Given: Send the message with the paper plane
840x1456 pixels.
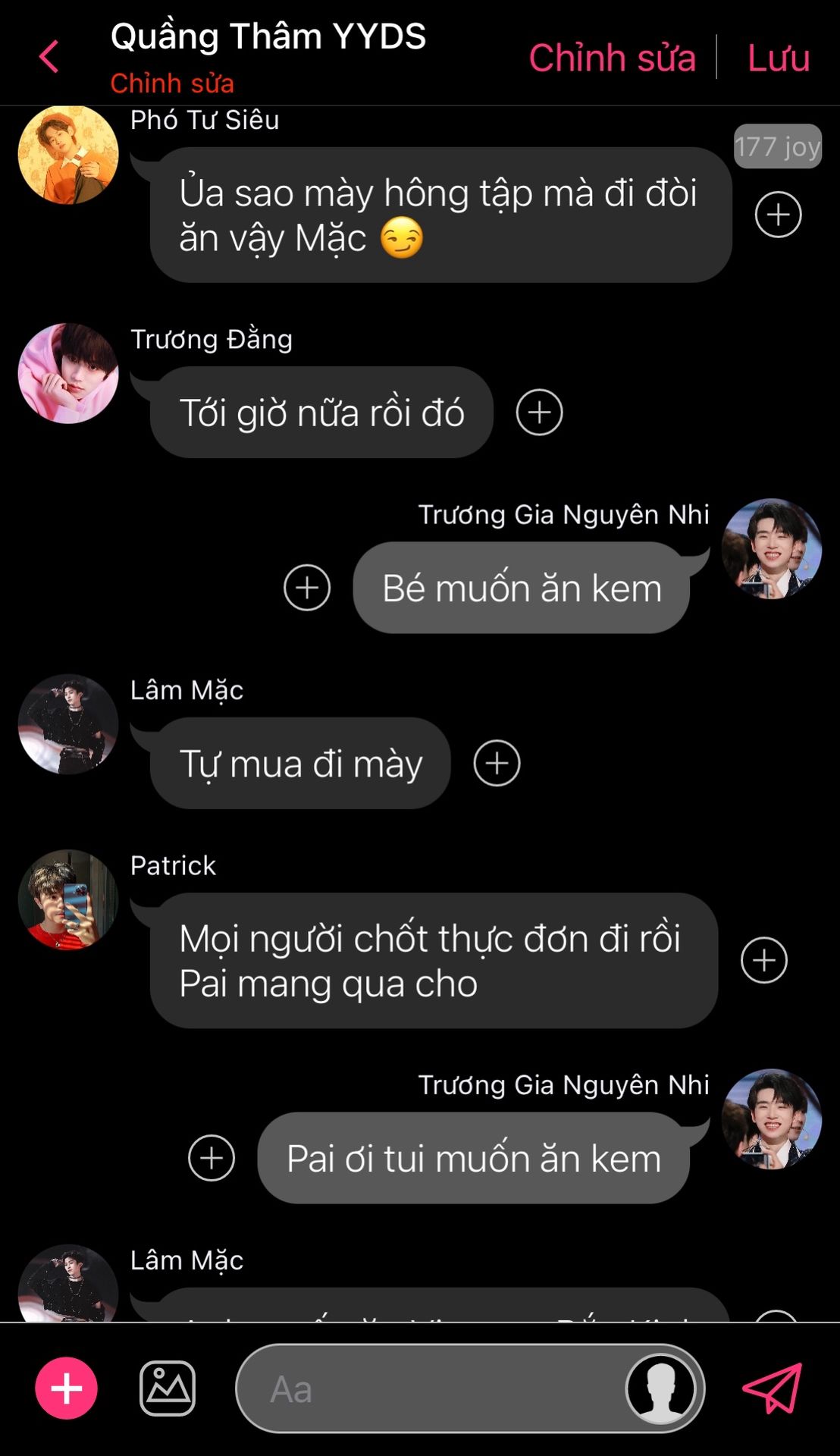Looking at the screenshot, I should pos(773,1389).
